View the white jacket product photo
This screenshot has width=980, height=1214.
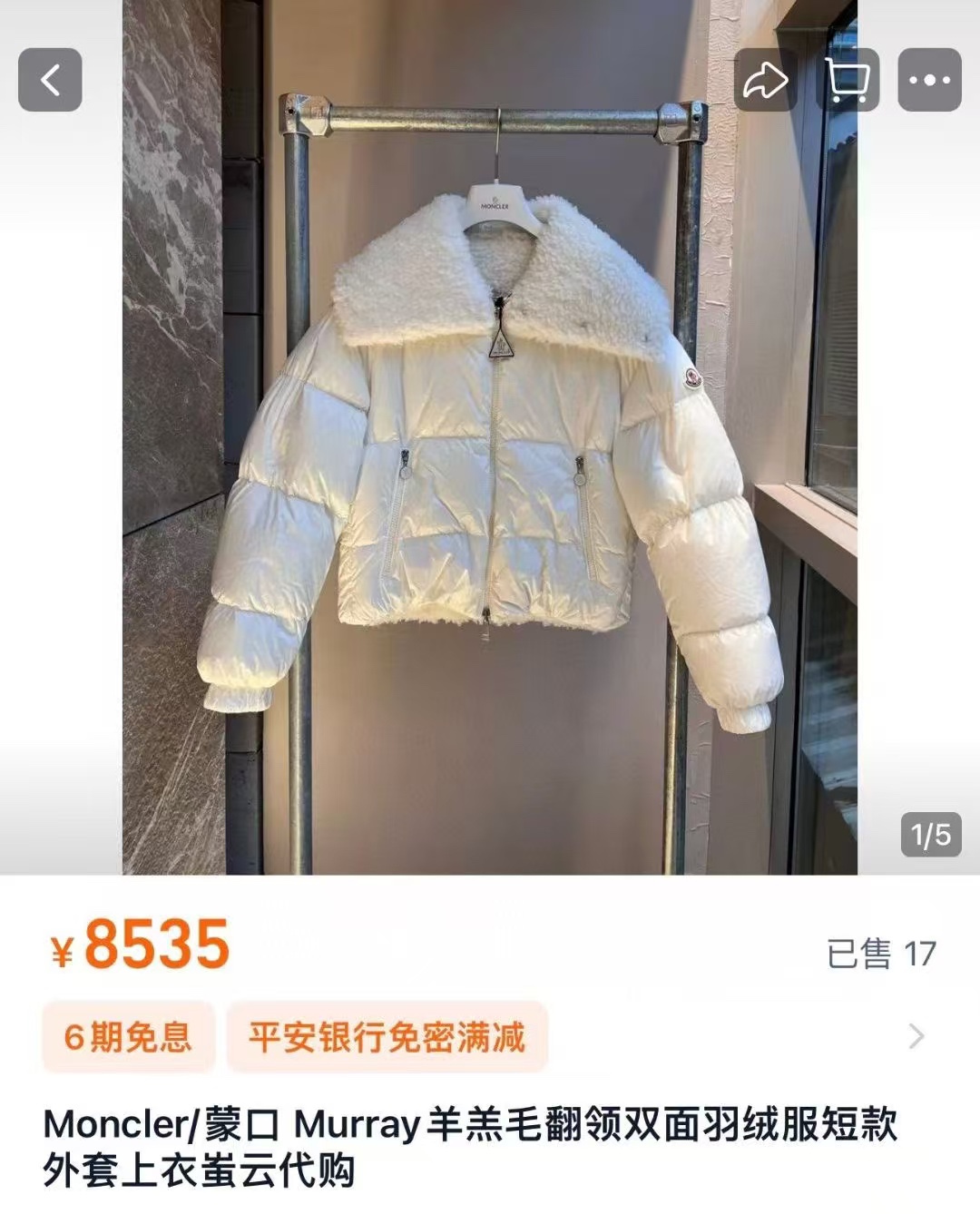490,454
